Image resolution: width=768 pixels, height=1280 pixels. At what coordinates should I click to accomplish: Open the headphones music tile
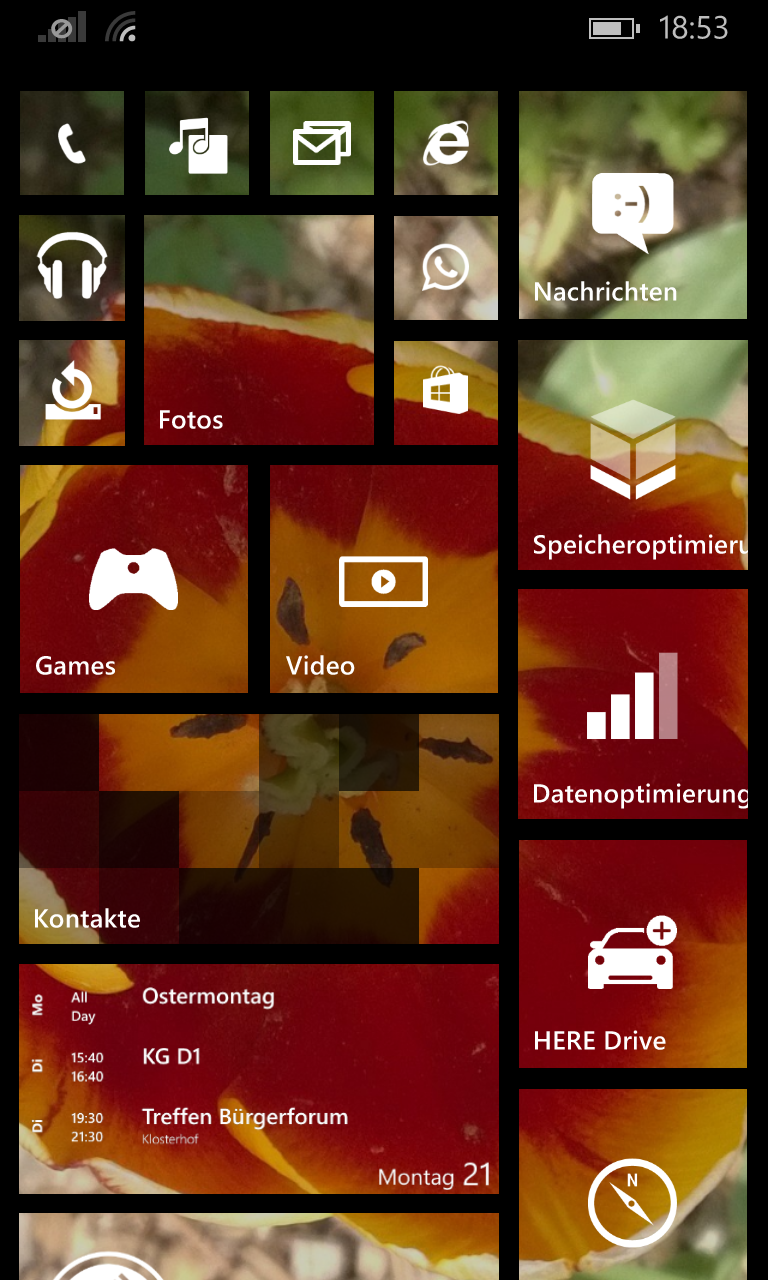[x=72, y=268]
